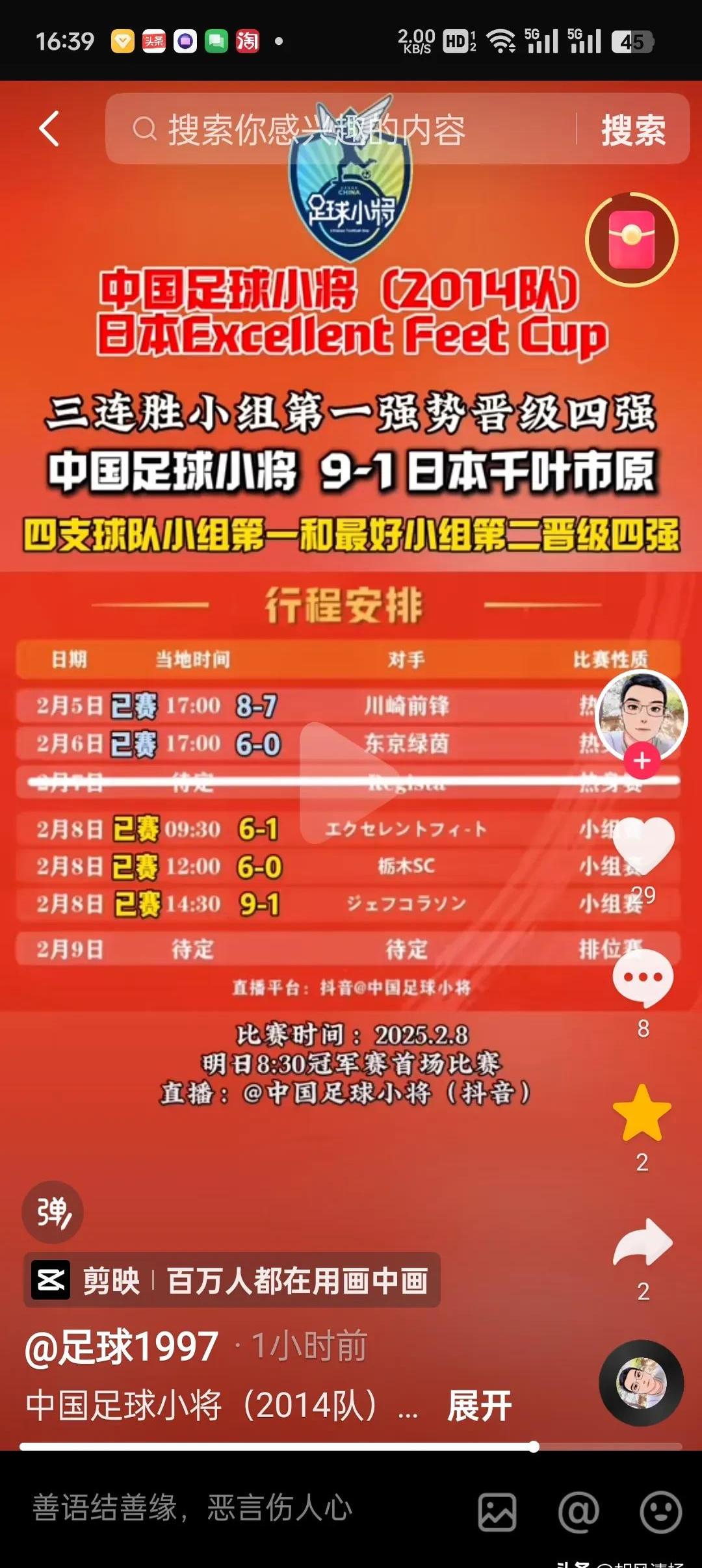702x1568 pixels.
Task: Share this video with the arrow icon
Action: (x=643, y=1243)
